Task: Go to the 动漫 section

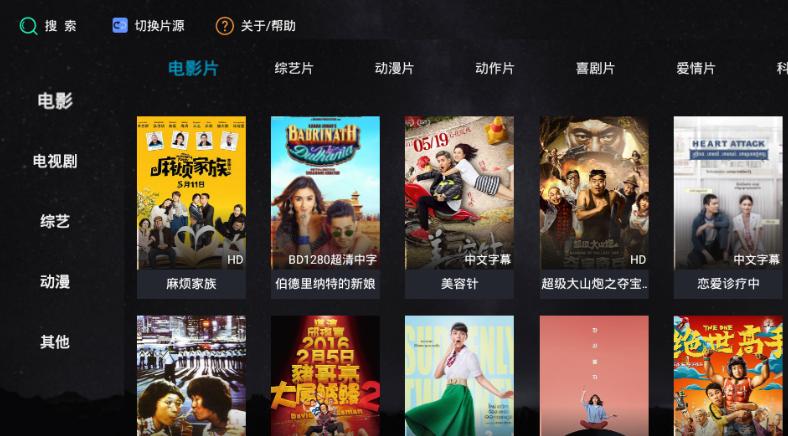Action: pyautogui.click(x=55, y=281)
